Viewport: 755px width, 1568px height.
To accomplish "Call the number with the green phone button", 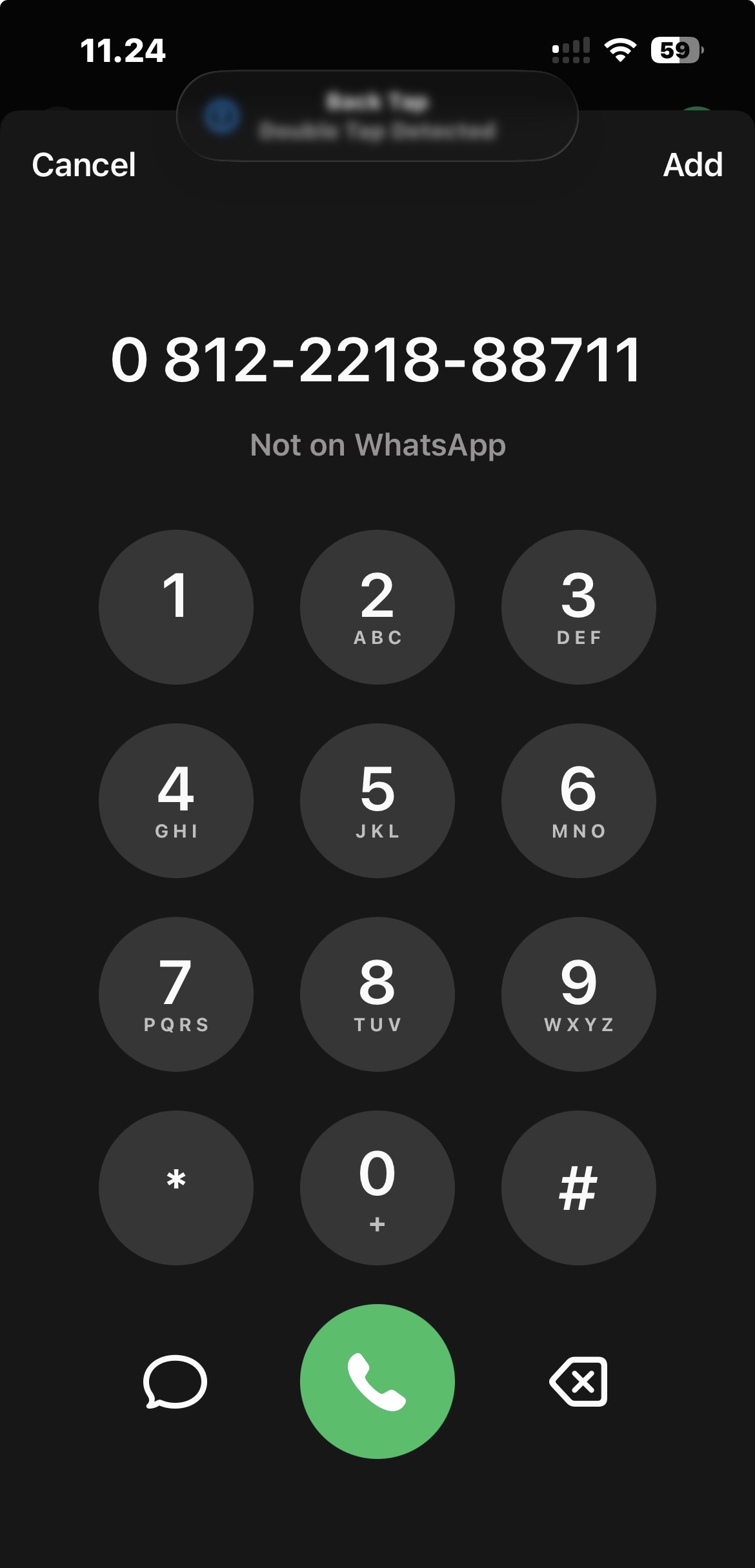I will click(377, 1381).
